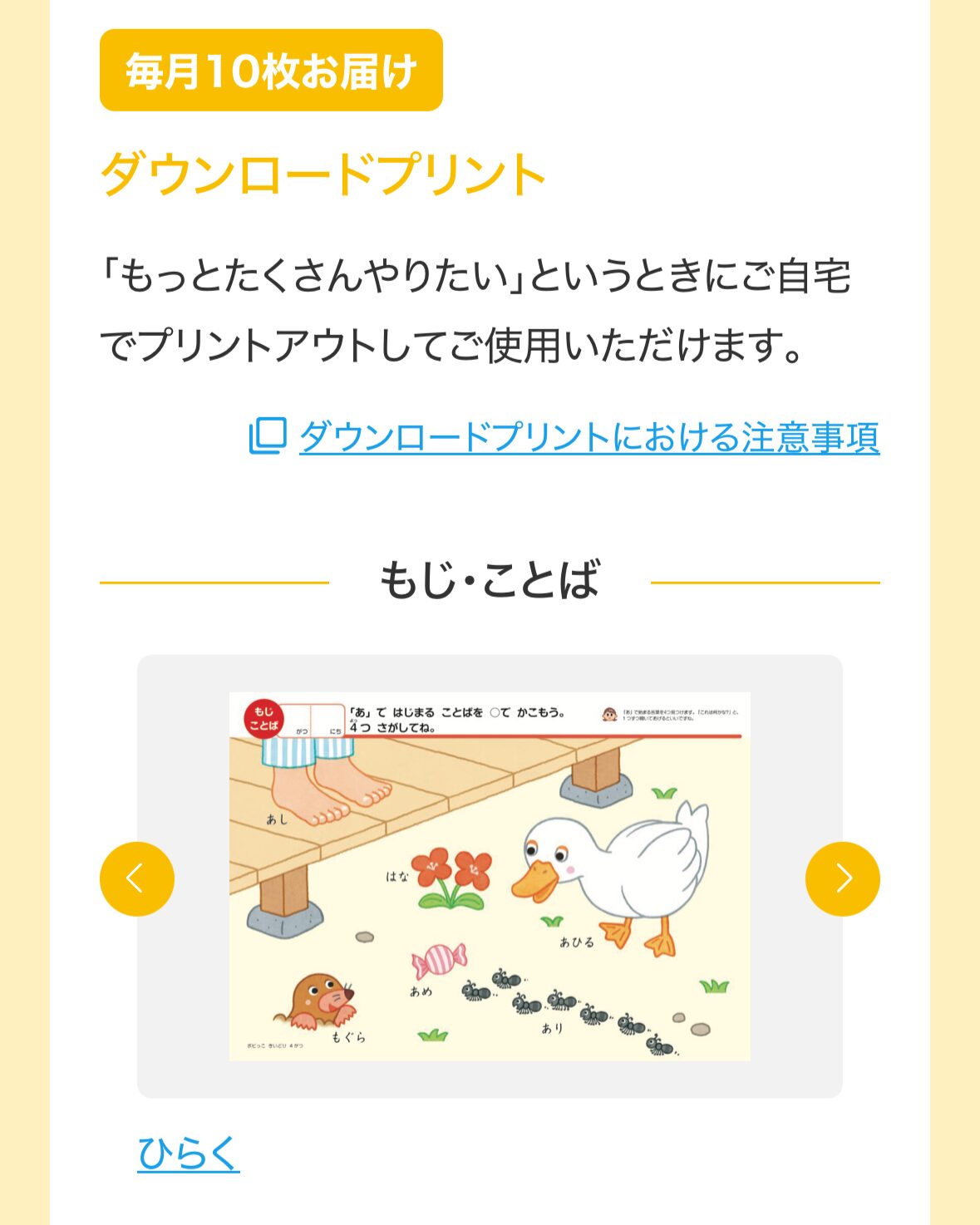The height and width of the screenshot is (1225, 980).
Task: Open the ダウンロードプリントにおける注意事項 link
Action: pos(588,437)
